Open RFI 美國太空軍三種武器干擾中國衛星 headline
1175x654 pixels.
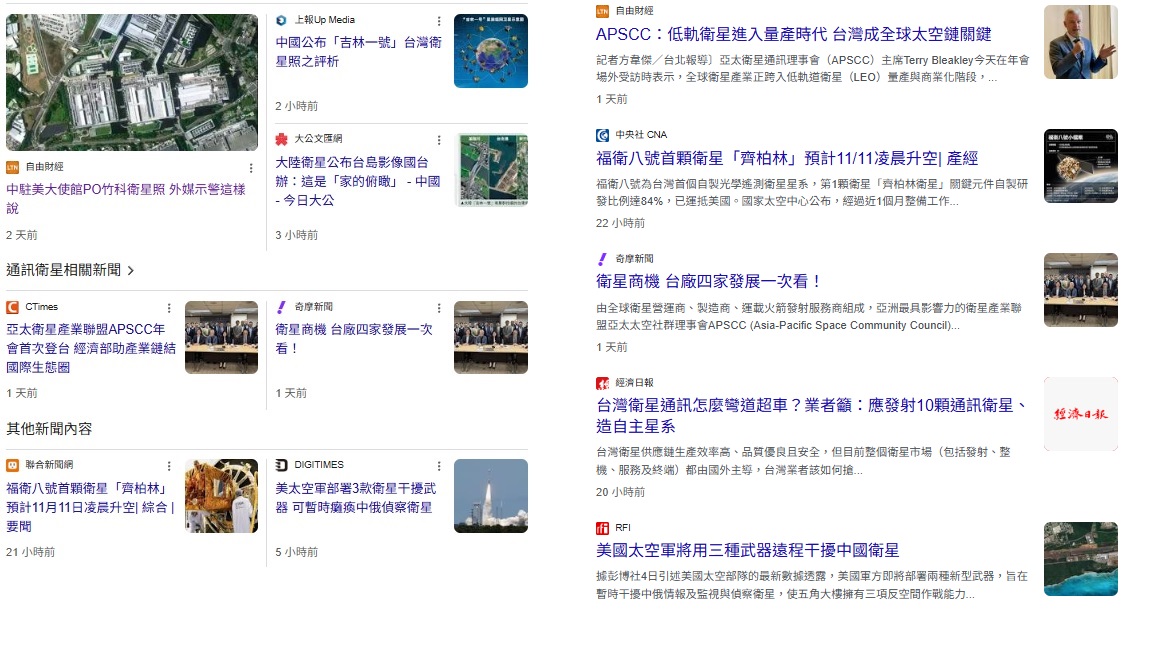pyautogui.click(x=747, y=550)
